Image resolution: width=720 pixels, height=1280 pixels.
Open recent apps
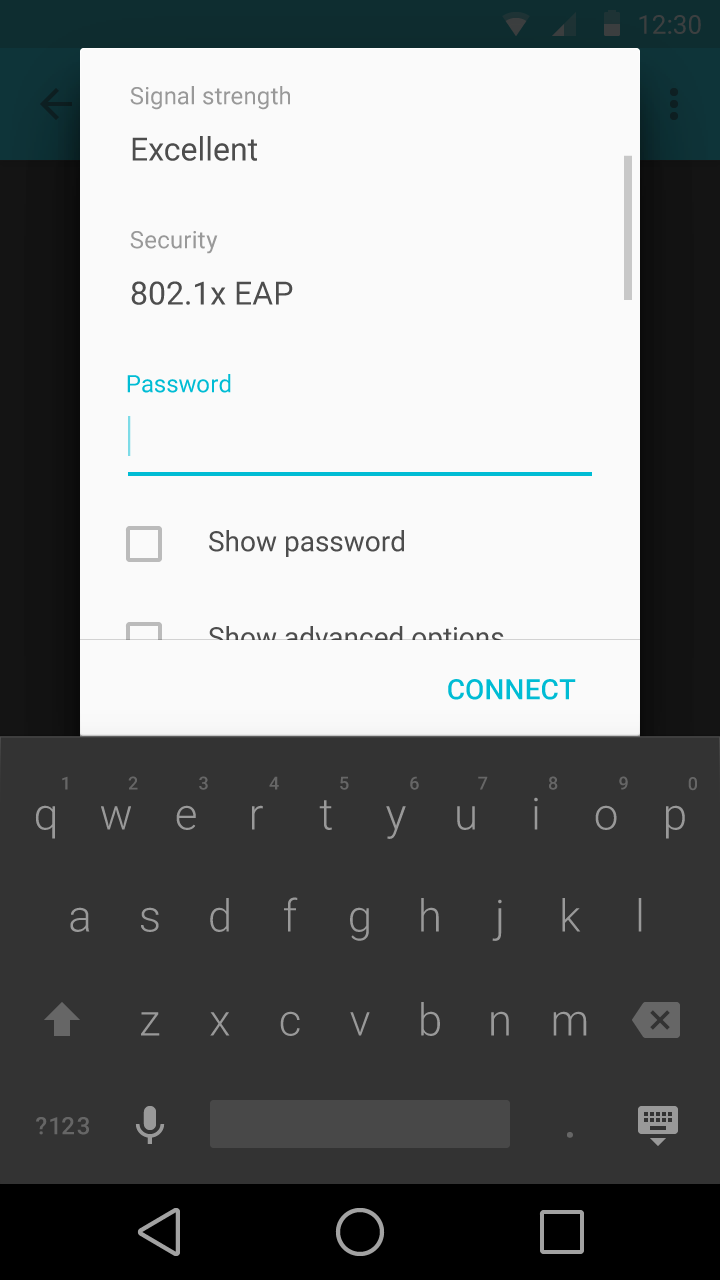coord(561,1231)
